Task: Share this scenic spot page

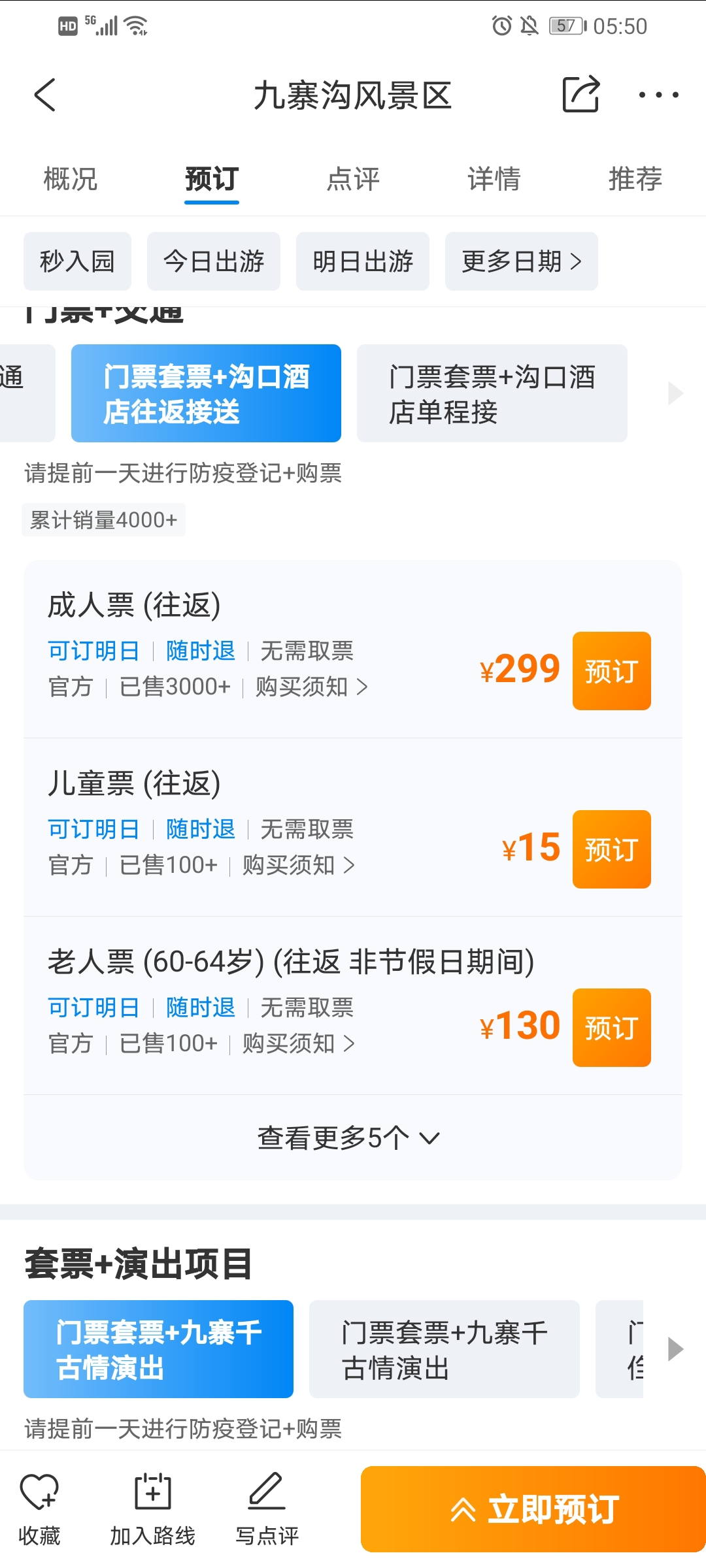Action: pyautogui.click(x=580, y=94)
